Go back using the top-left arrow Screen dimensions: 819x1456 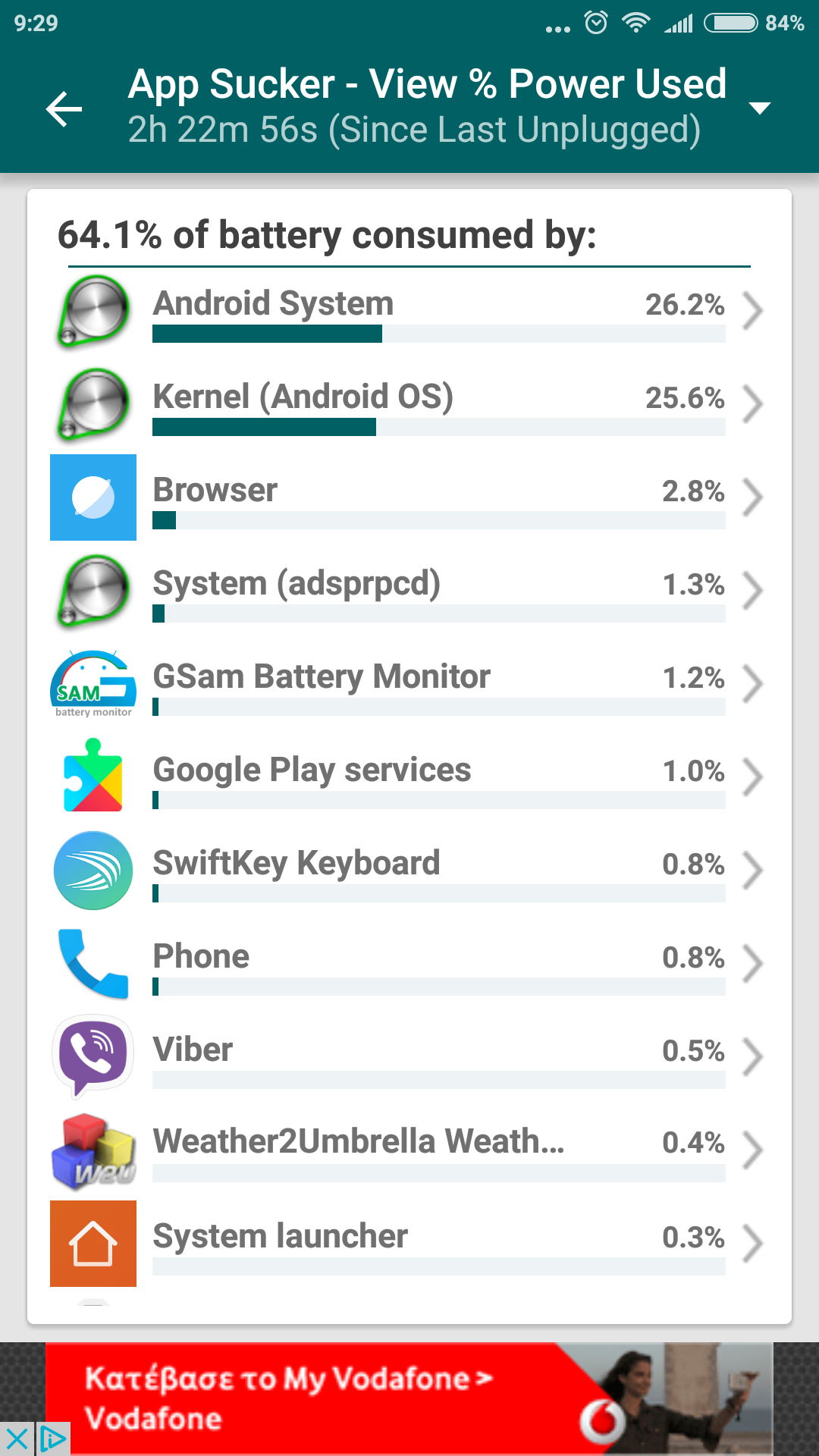[x=64, y=109]
